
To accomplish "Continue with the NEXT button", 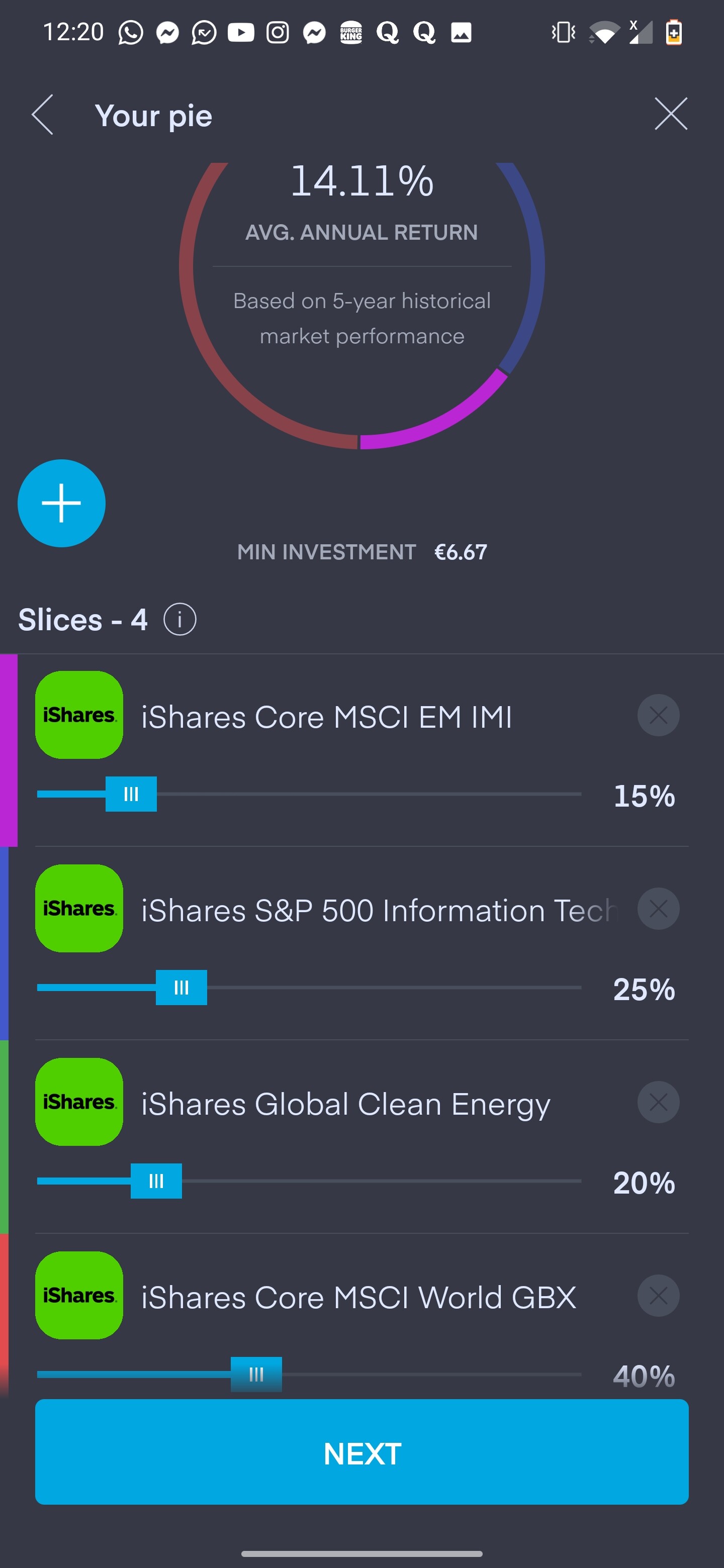I will point(361,1452).
